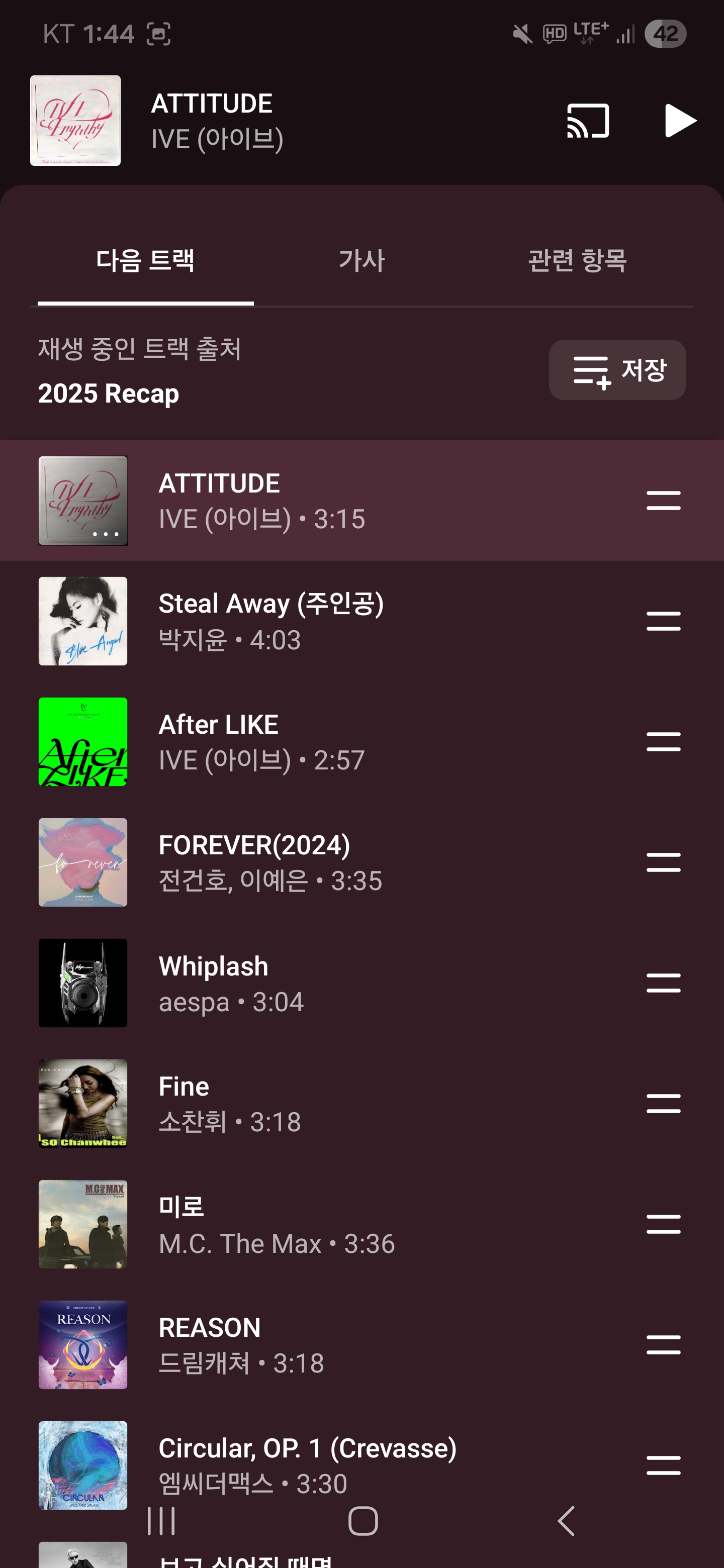
Task: Tap the reorder handle for ATTITUDE
Action: click(663, 501)
